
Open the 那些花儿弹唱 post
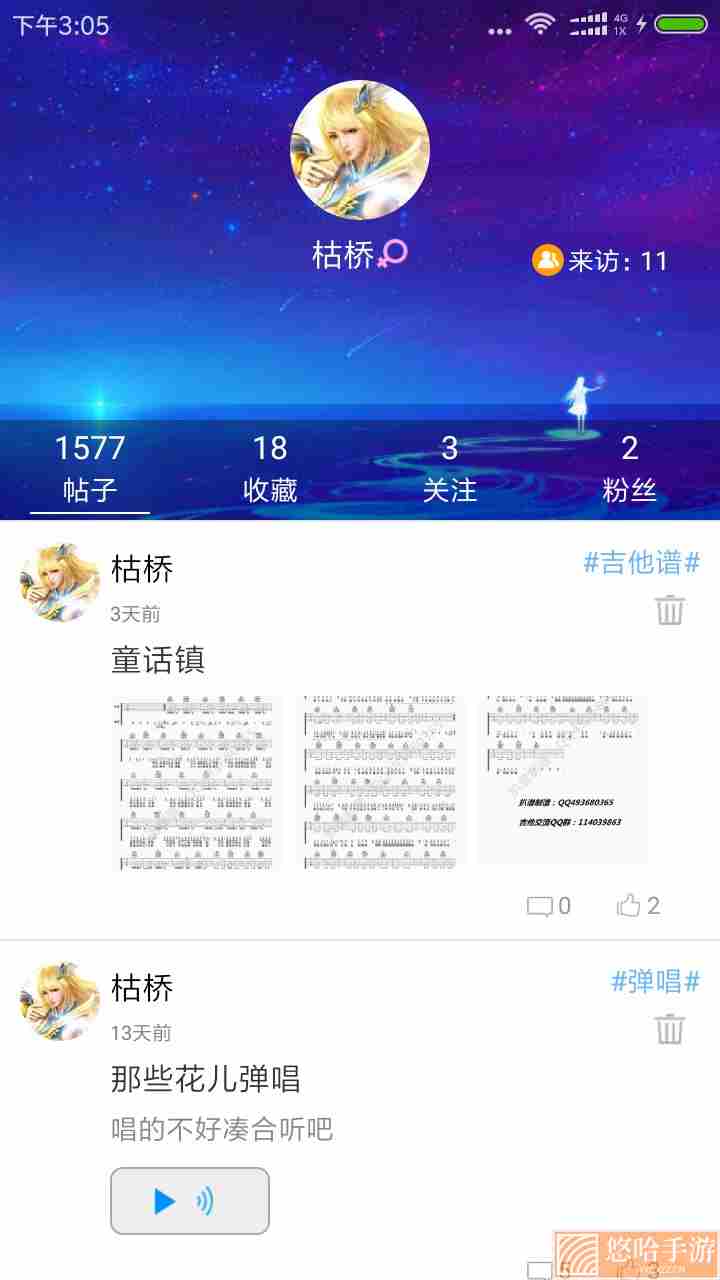pos(205,1079)
